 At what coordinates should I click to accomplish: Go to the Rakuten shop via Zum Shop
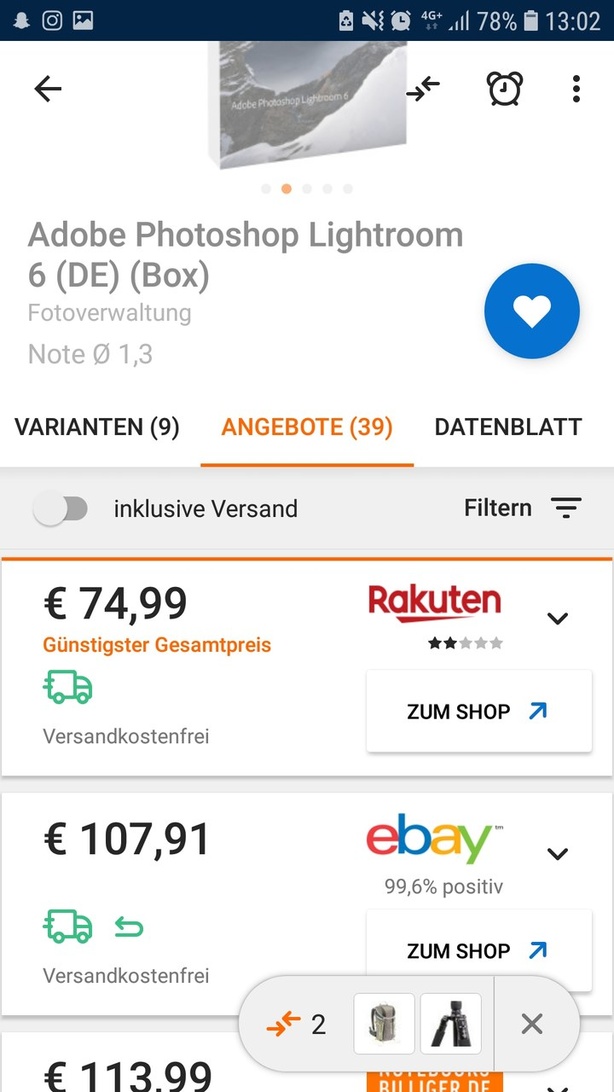(x=478, y=712)
